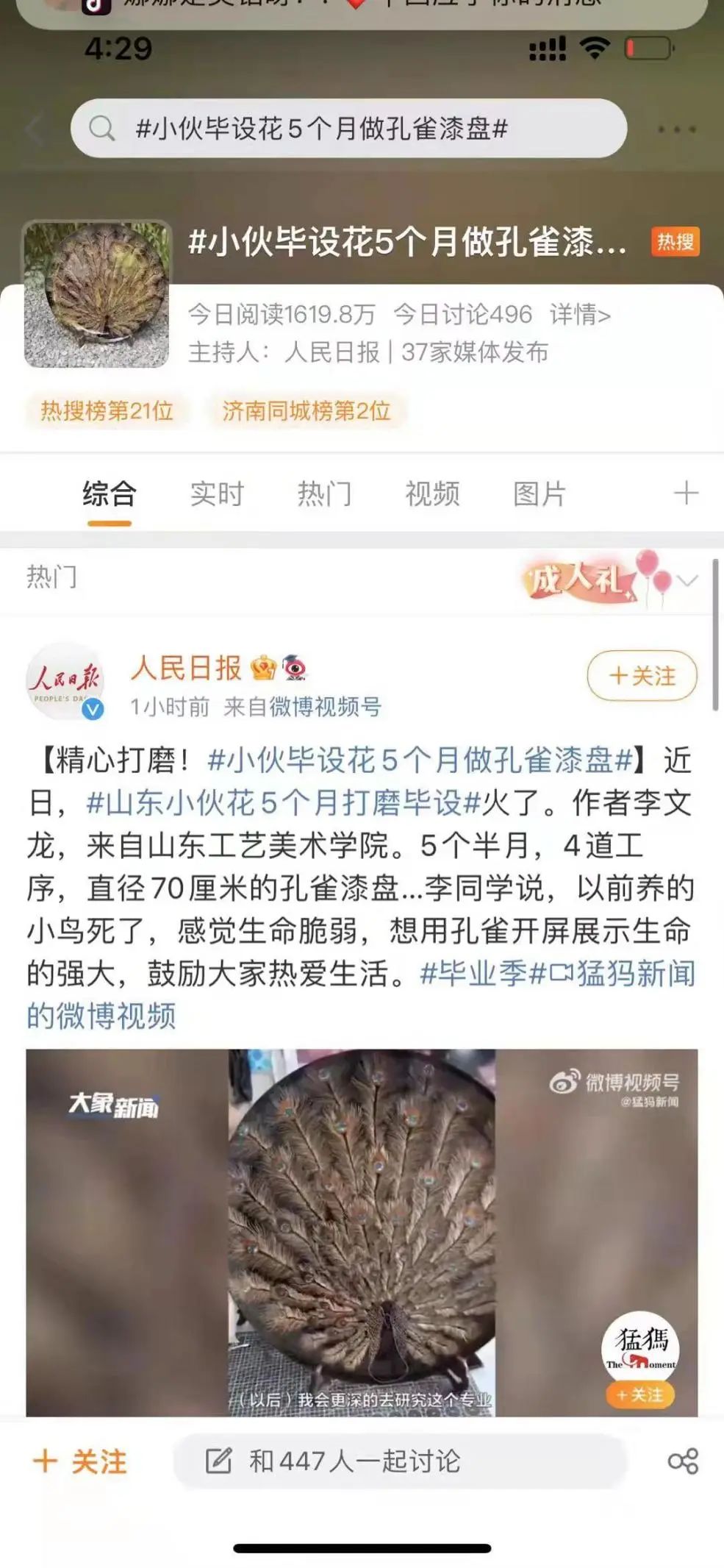Switch to the 图片 tab
724x1568 pixels.
coord(539,493)
